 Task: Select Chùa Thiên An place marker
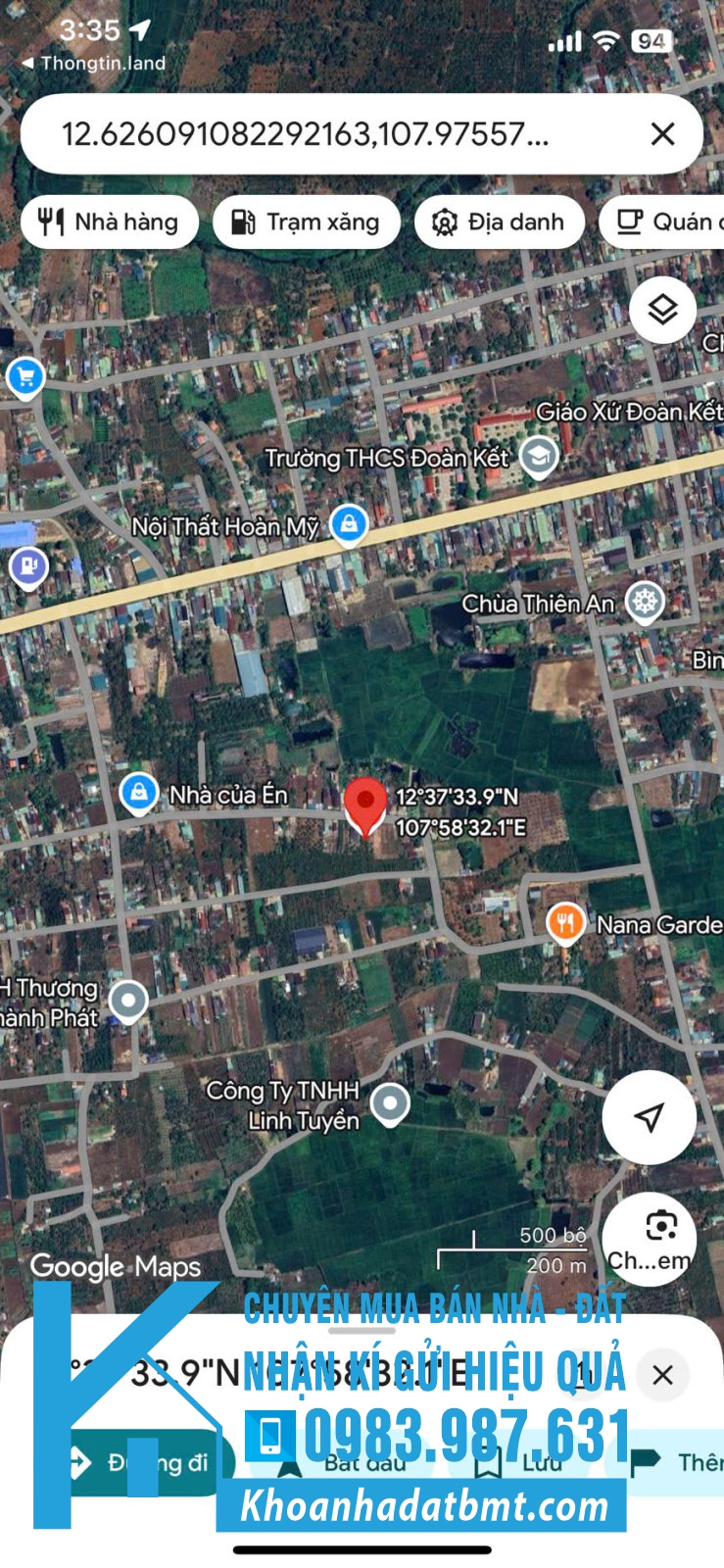tap(644, 602)
